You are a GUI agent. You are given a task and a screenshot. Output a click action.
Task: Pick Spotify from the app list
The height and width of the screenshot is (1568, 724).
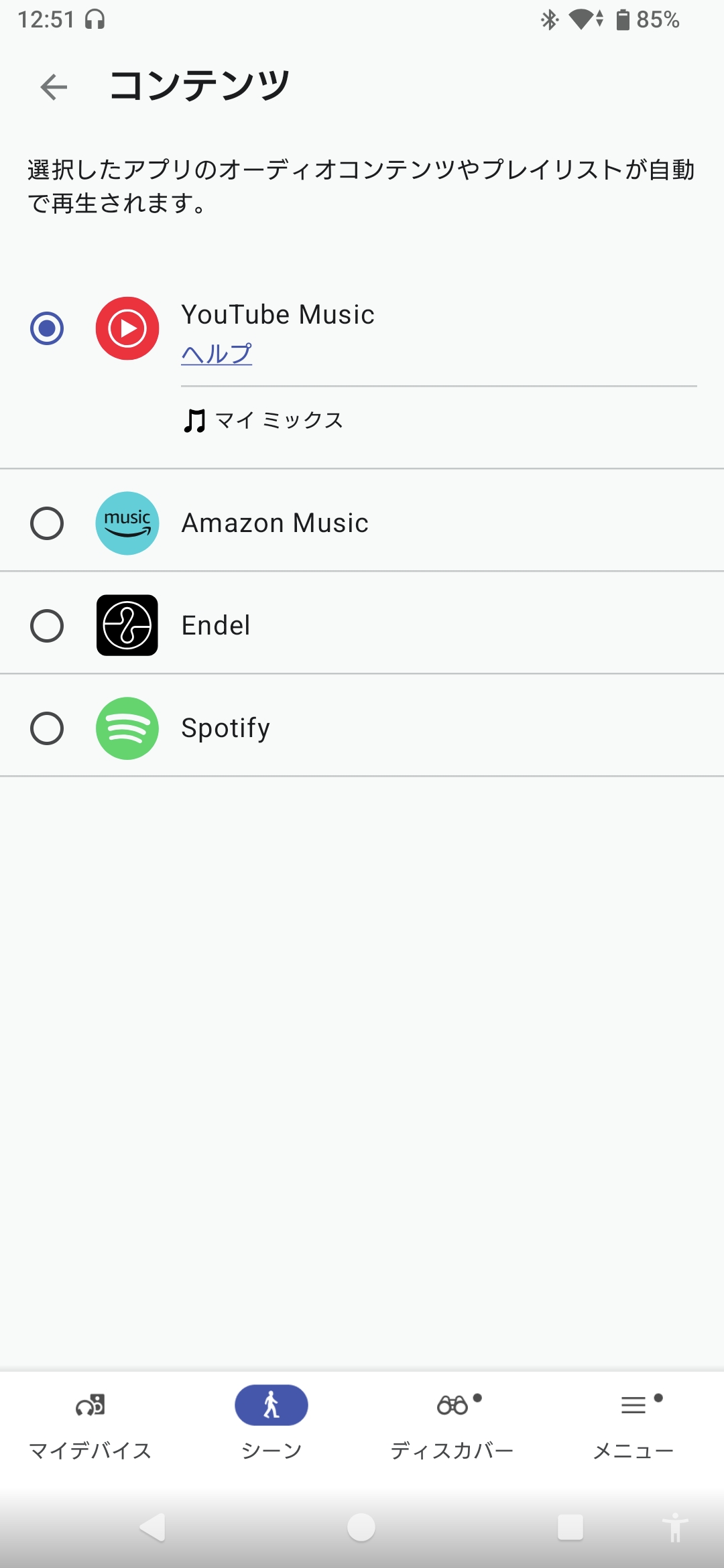click(362, 728)
